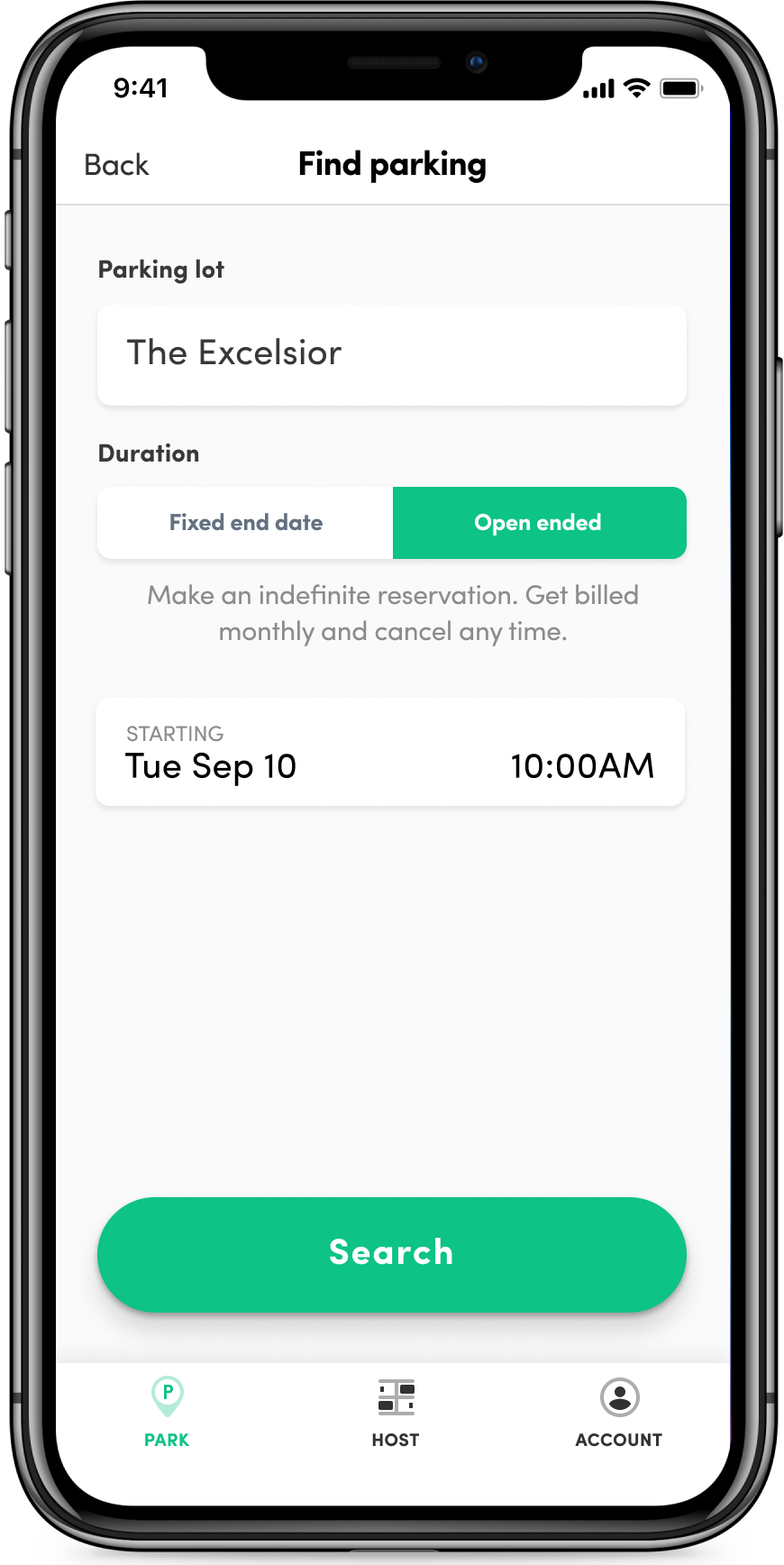Switch to the Host tab
784x1565 pixels.
click(396, 1412)
